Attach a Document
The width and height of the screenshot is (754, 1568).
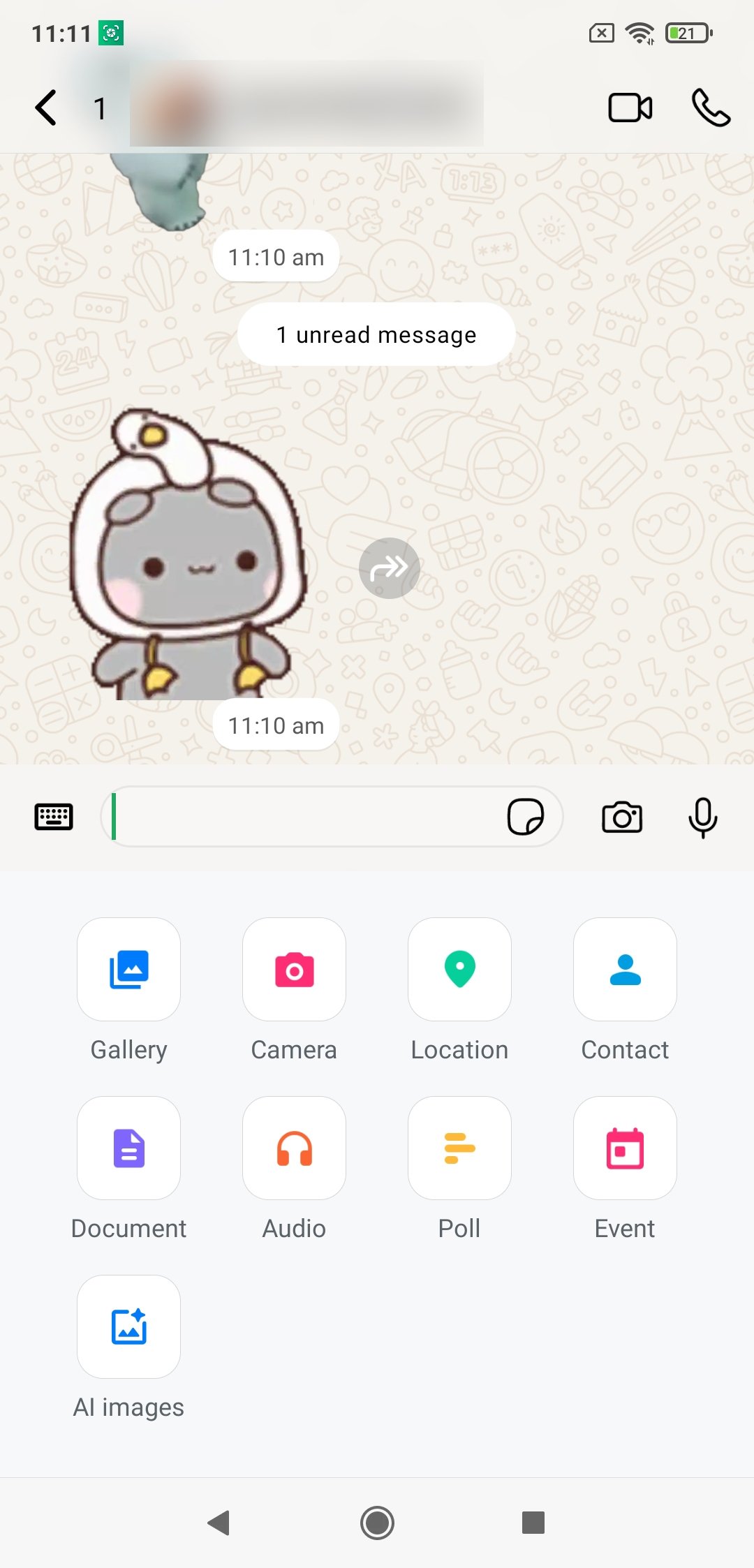point(129,1148)
